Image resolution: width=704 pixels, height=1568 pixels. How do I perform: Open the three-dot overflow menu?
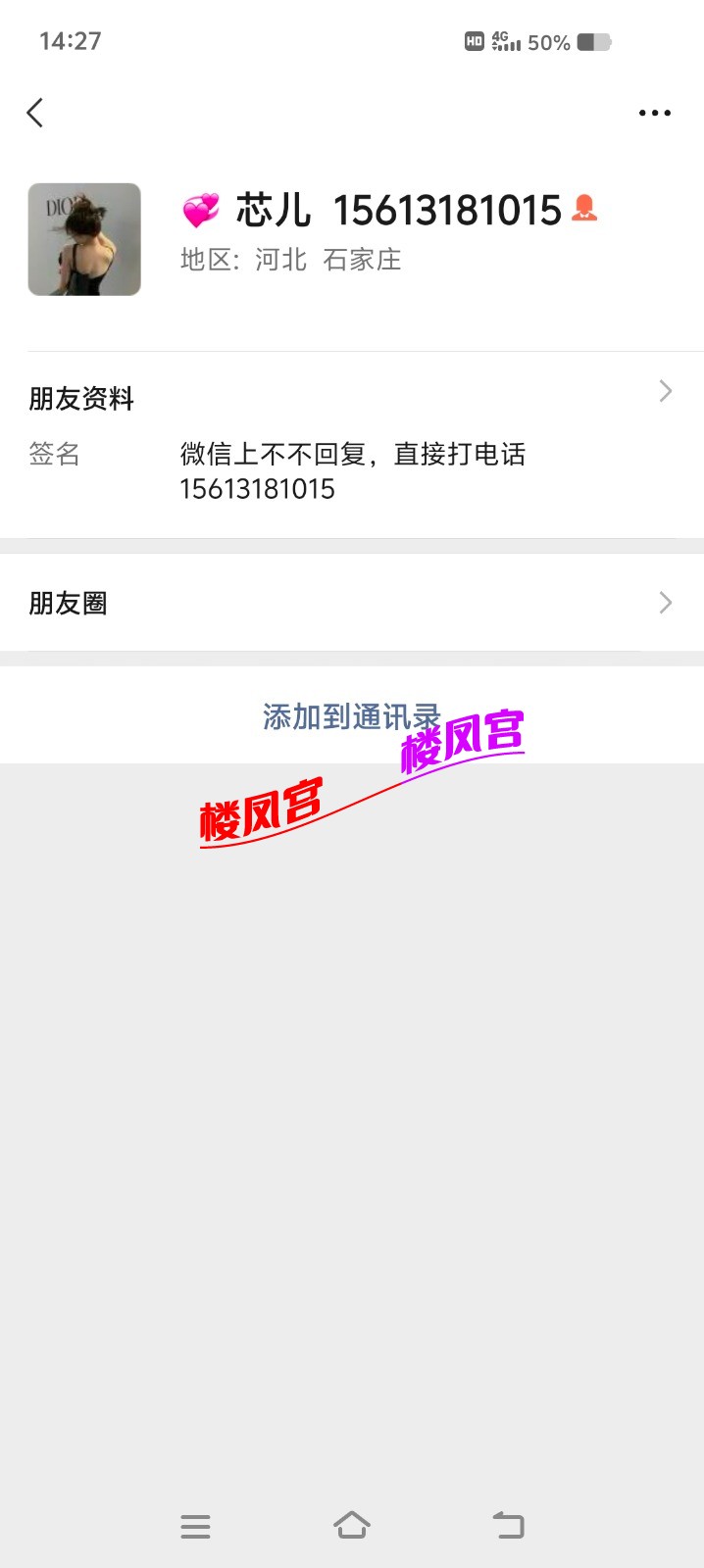tap(654, 113)
